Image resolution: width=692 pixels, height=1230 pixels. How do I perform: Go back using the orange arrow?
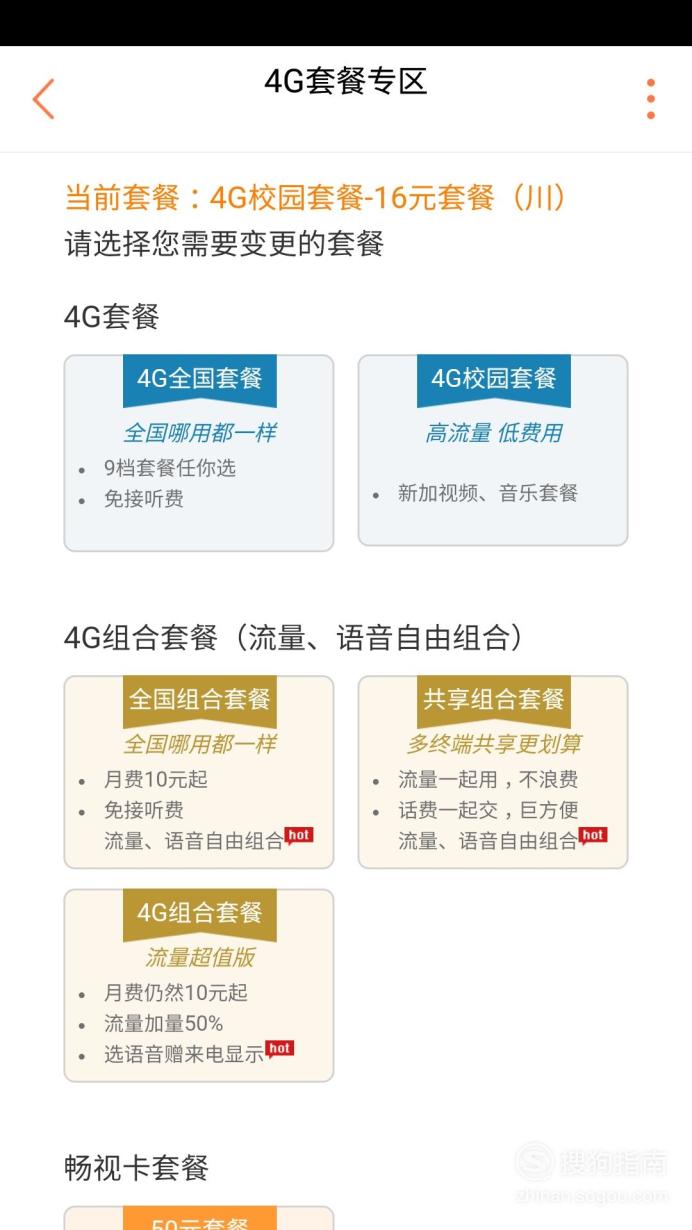pos(43,99)
